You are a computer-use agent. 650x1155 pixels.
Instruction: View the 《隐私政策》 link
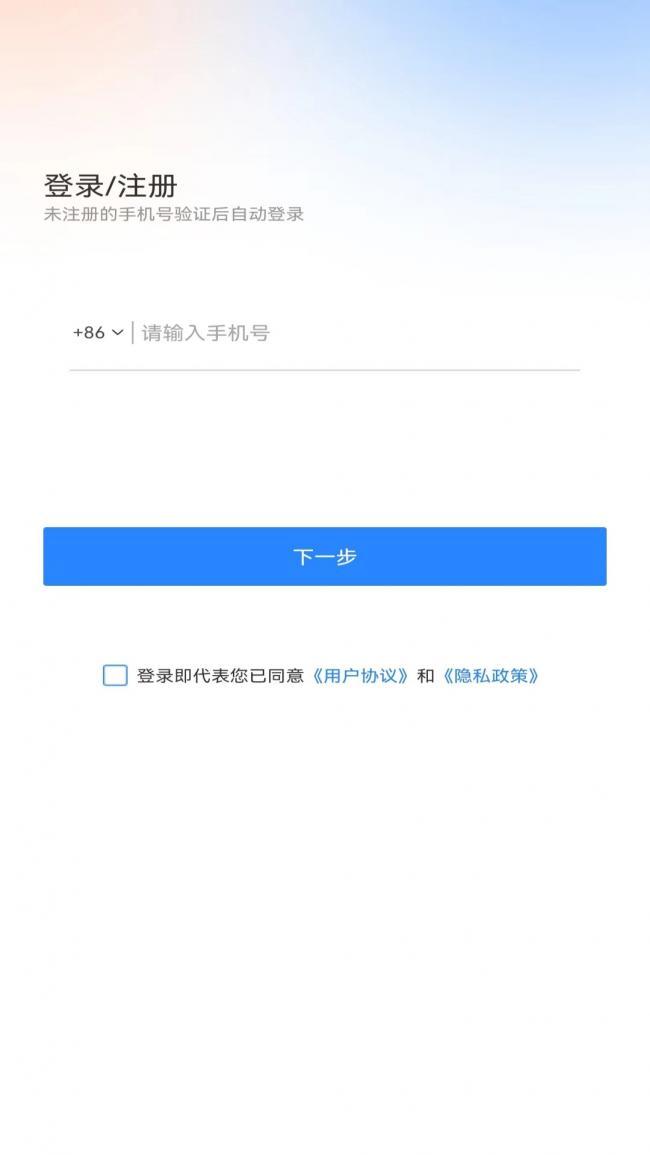pyautogui.click(x=490, y=675)
